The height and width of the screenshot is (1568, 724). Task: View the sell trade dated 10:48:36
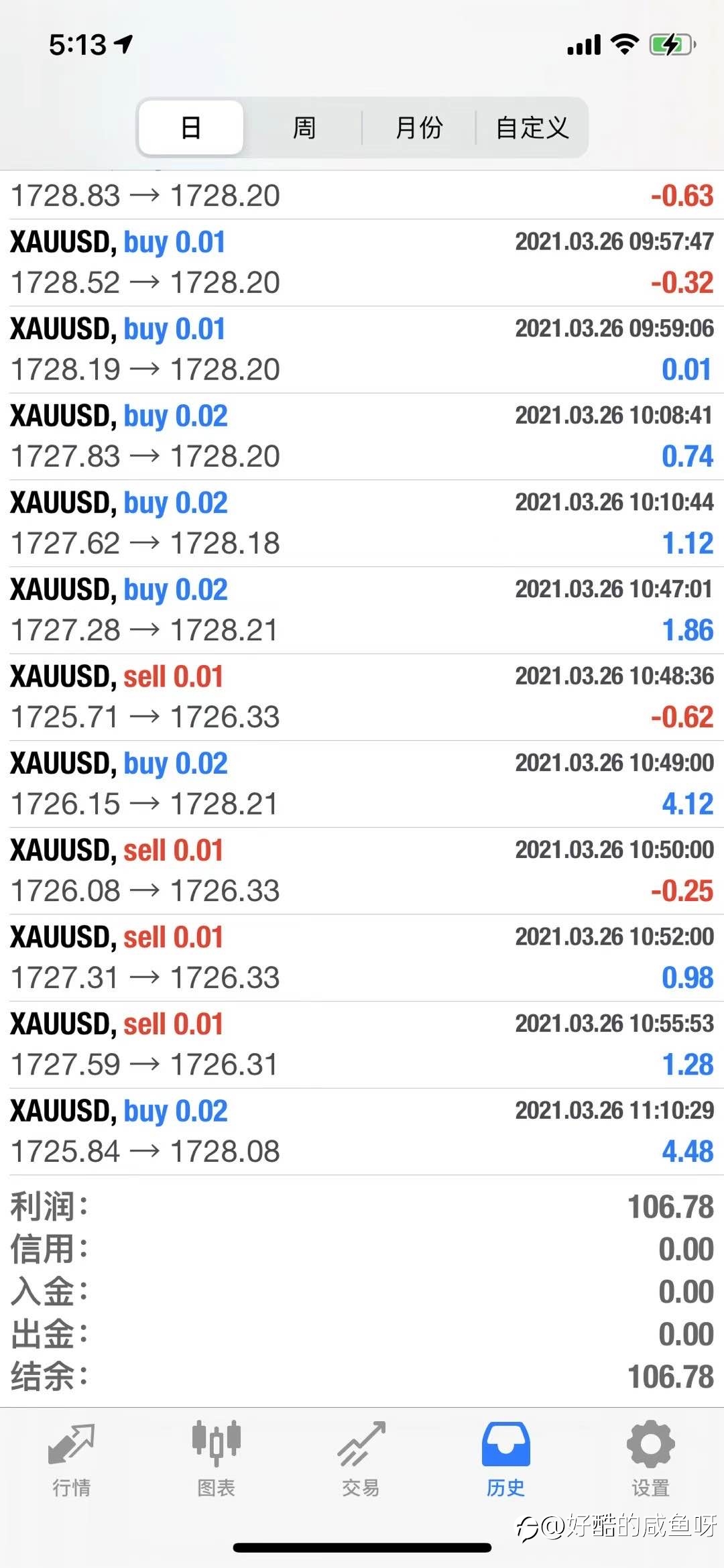[362, 697]
